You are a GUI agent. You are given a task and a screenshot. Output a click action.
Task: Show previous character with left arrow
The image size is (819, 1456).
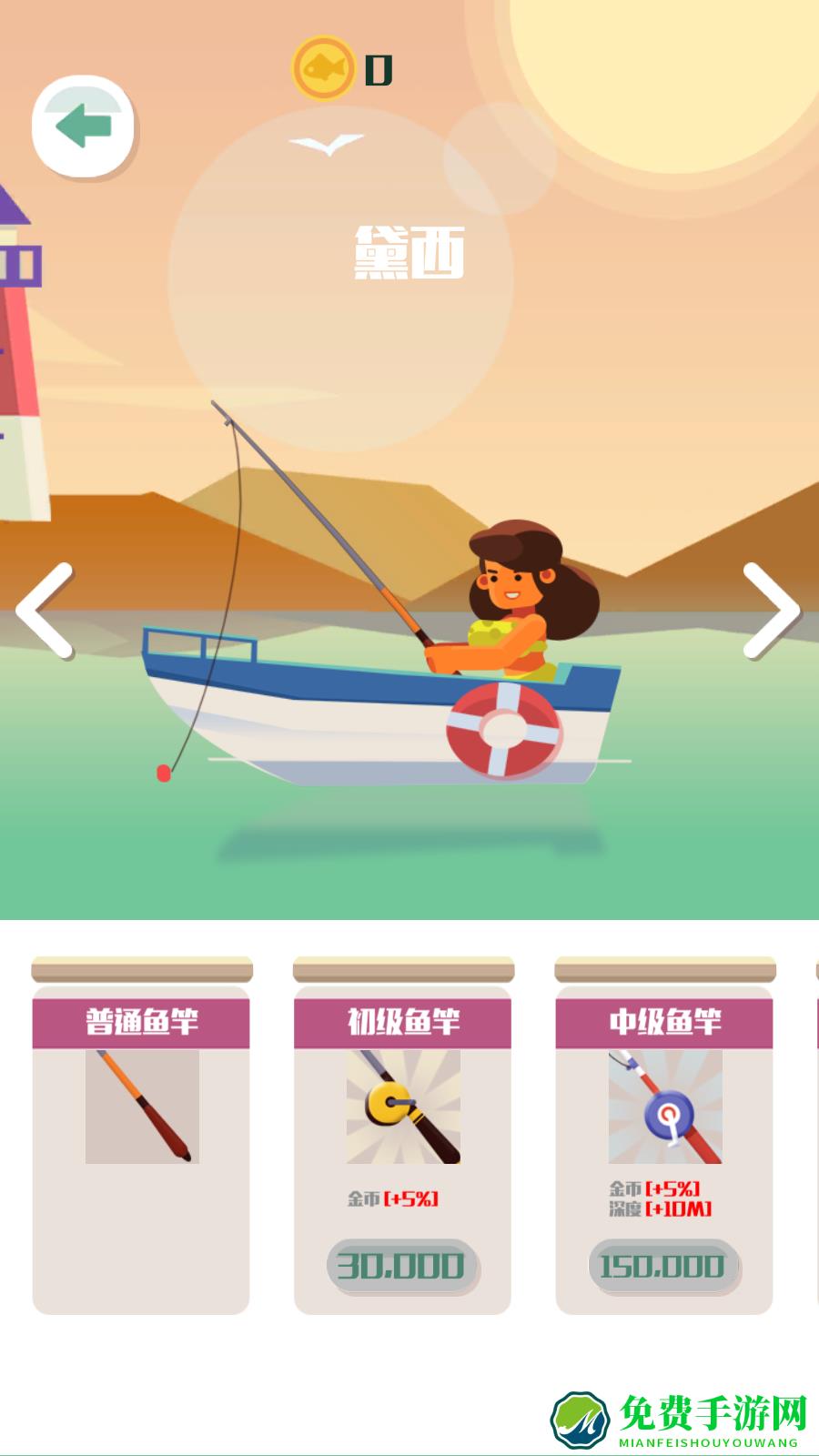click(45, 610)
